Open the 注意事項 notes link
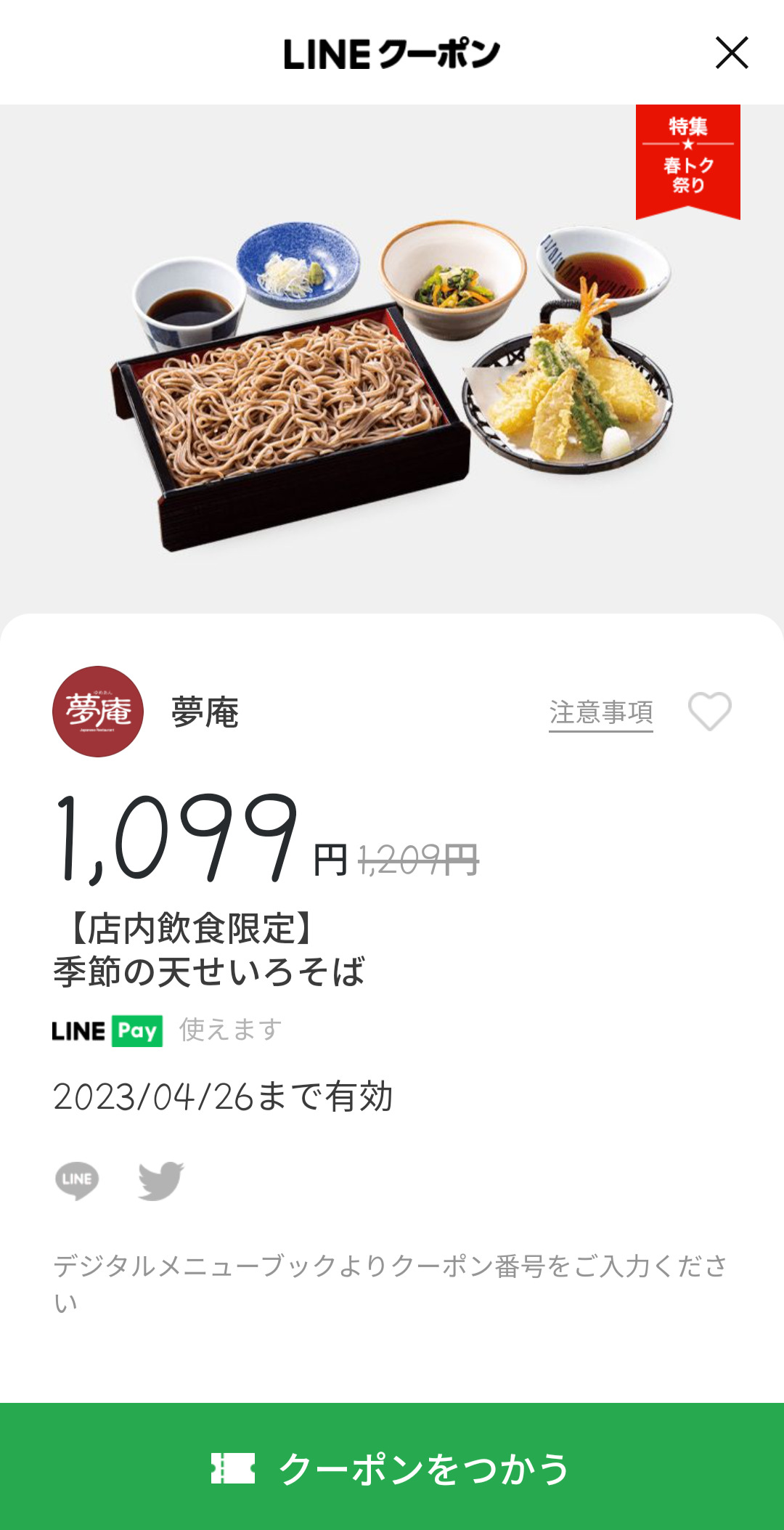The image size is (784, 1530). coord(600,712)
